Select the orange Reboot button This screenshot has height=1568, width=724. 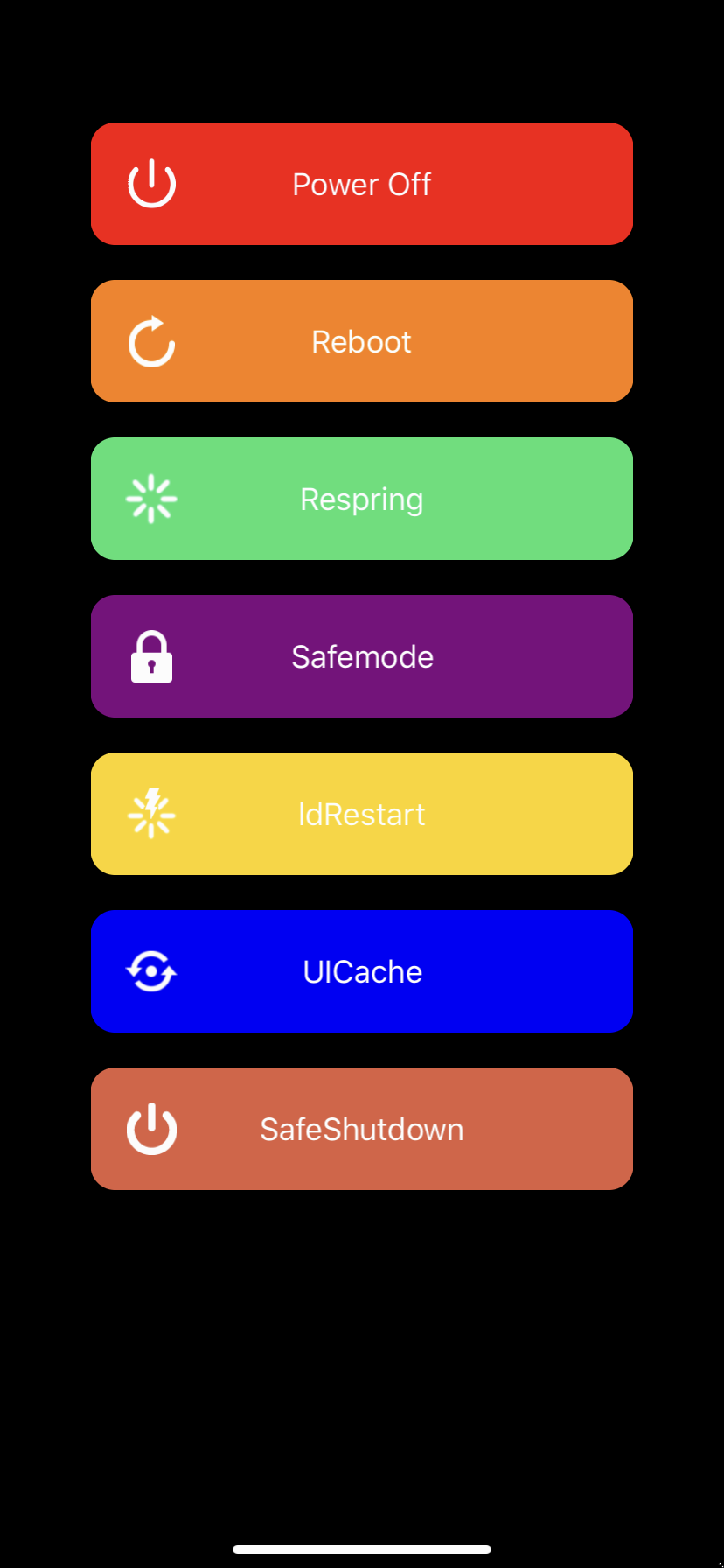pyautogui.click(x=362, y=341)
